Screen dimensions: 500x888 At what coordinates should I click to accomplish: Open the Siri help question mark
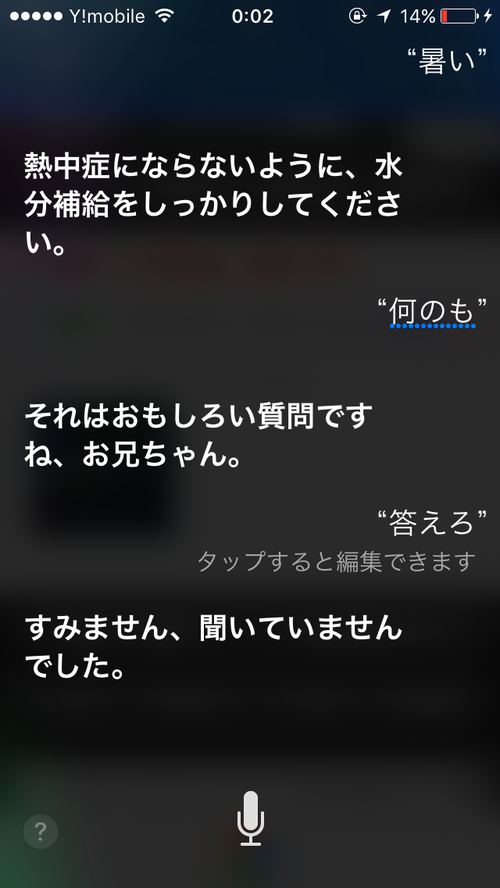[x=40, y=831]
